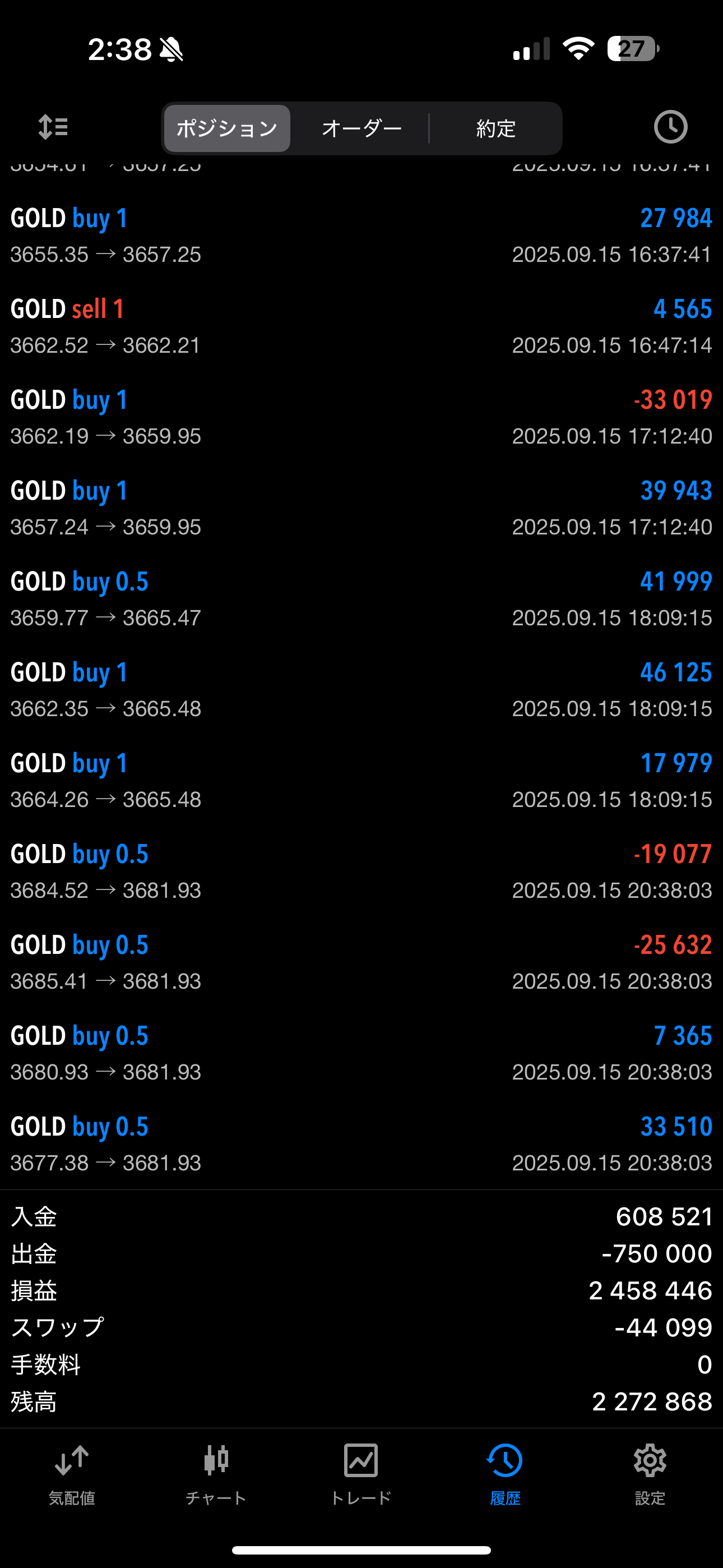Switch to the 約定 segment
Viewport: 723px width, 1568px height.
pos(495,128)
